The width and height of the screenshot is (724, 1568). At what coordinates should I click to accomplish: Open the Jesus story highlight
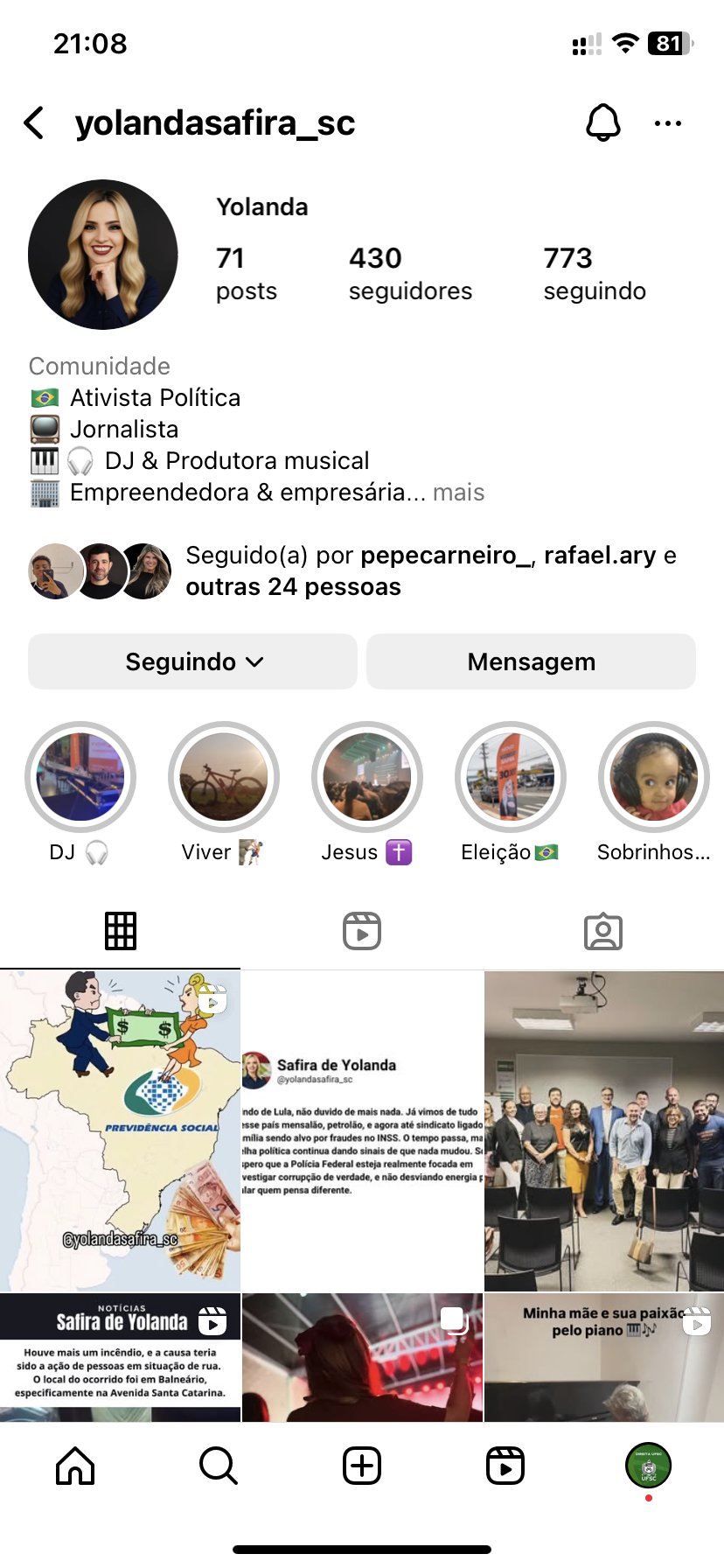point(367,777)
